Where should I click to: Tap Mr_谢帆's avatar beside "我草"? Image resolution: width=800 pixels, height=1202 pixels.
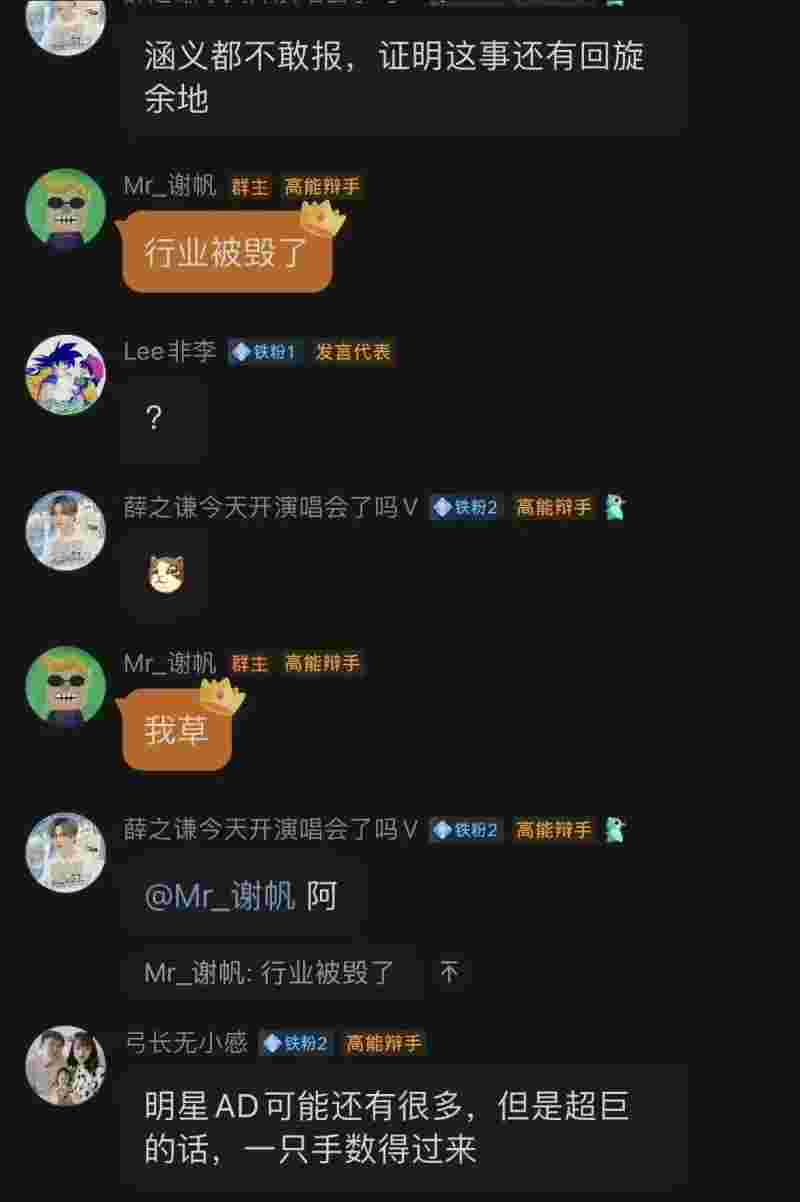pos(65,686)
